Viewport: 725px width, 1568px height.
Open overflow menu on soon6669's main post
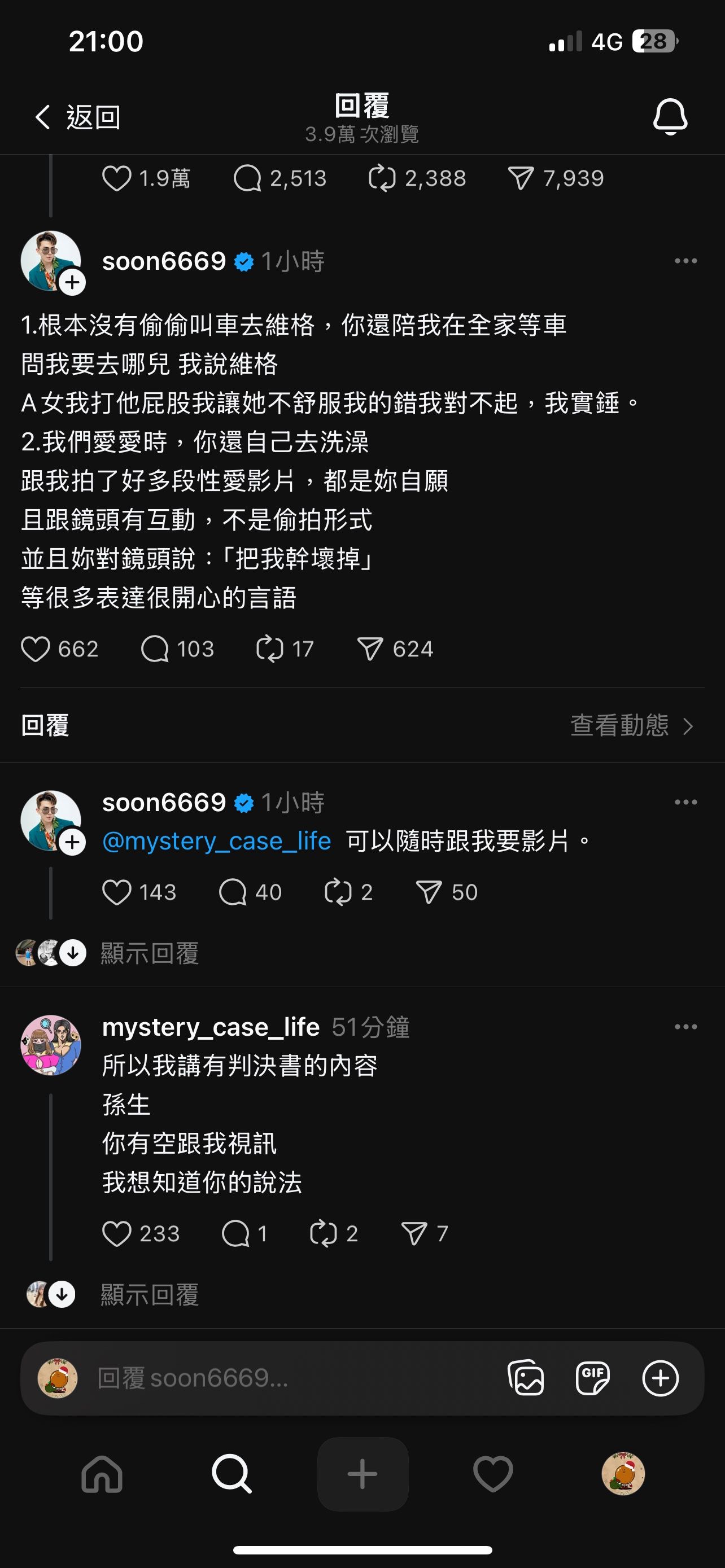[x=685, y=261]
